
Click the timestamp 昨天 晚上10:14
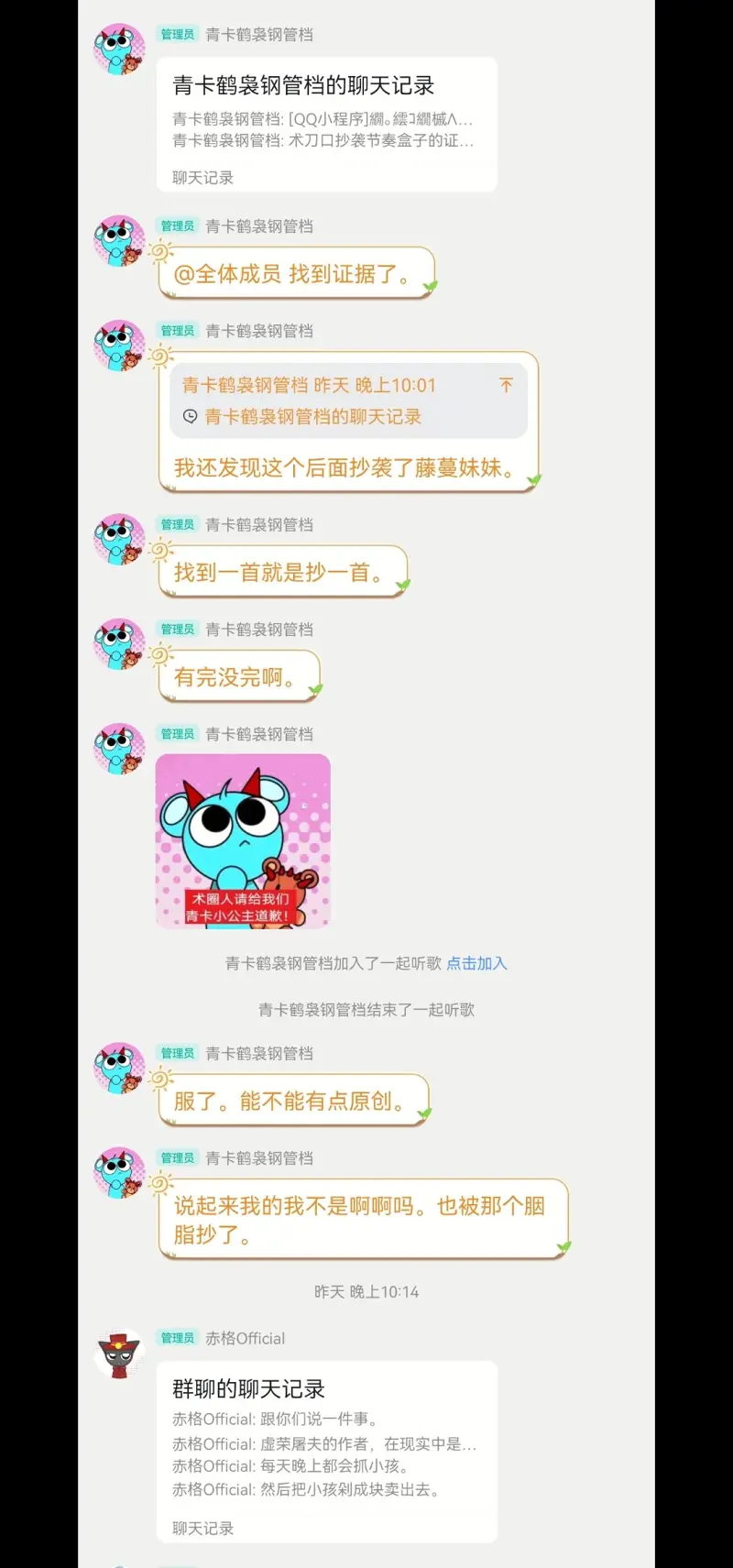(x=366, y=1291)
